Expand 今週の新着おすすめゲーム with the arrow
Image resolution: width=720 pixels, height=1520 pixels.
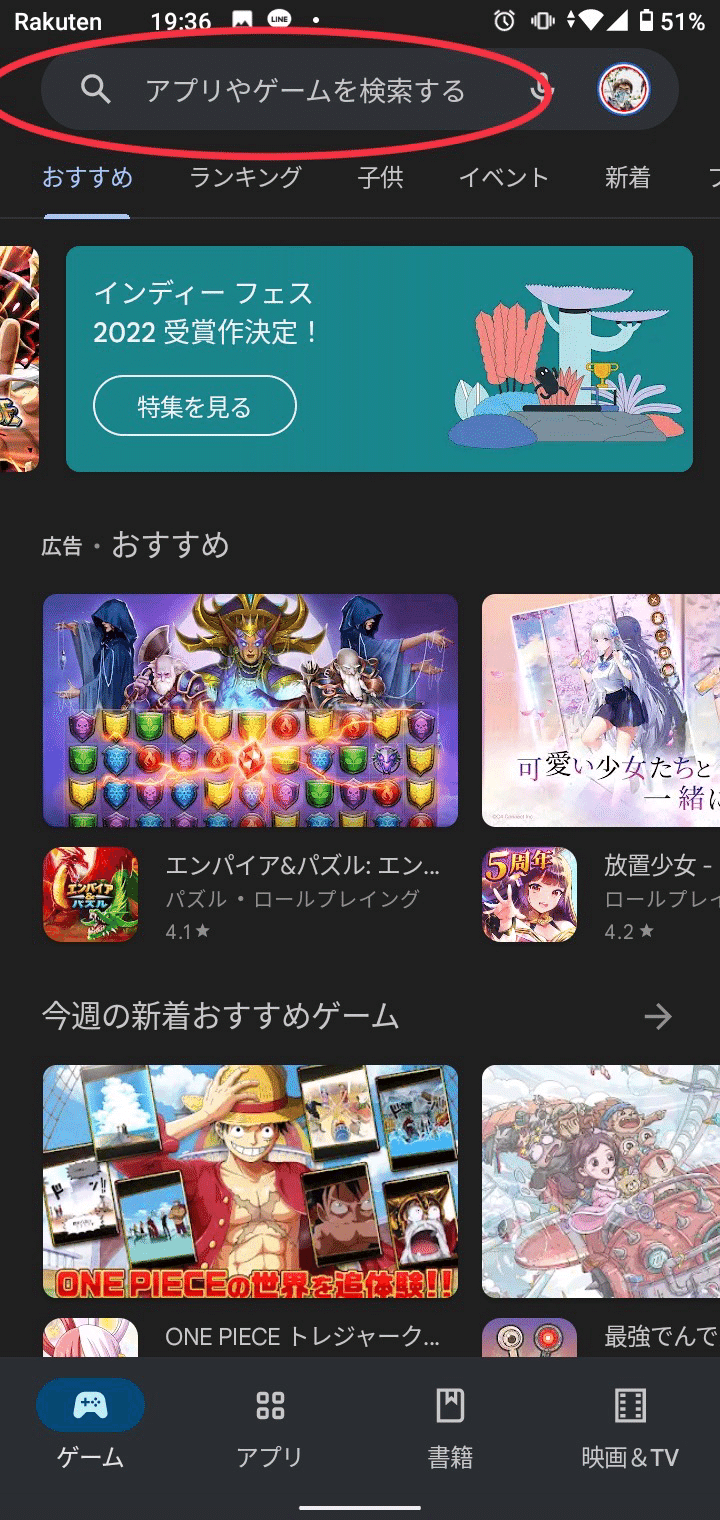(657, 1017)
